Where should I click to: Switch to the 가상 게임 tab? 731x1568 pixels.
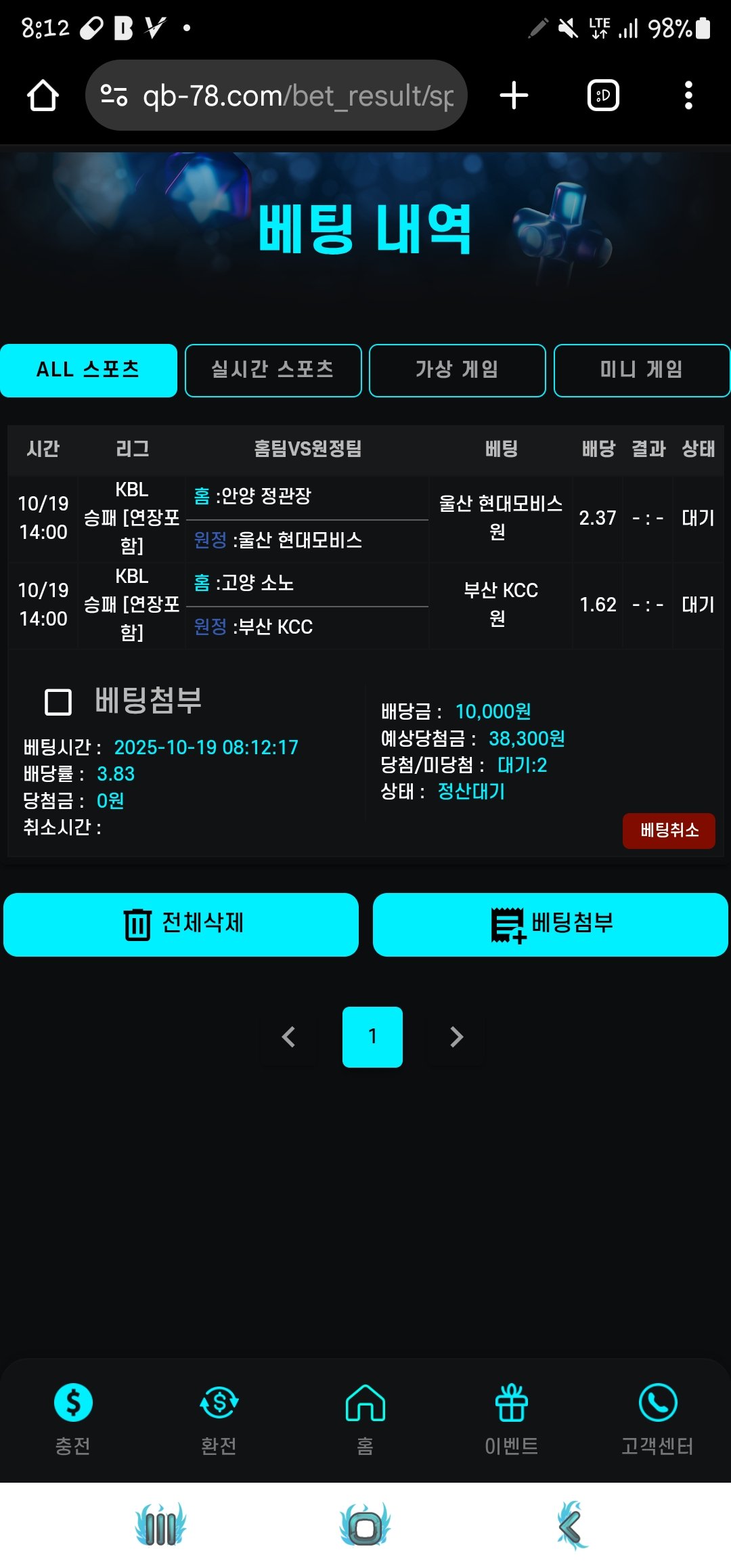coord(457,370)
